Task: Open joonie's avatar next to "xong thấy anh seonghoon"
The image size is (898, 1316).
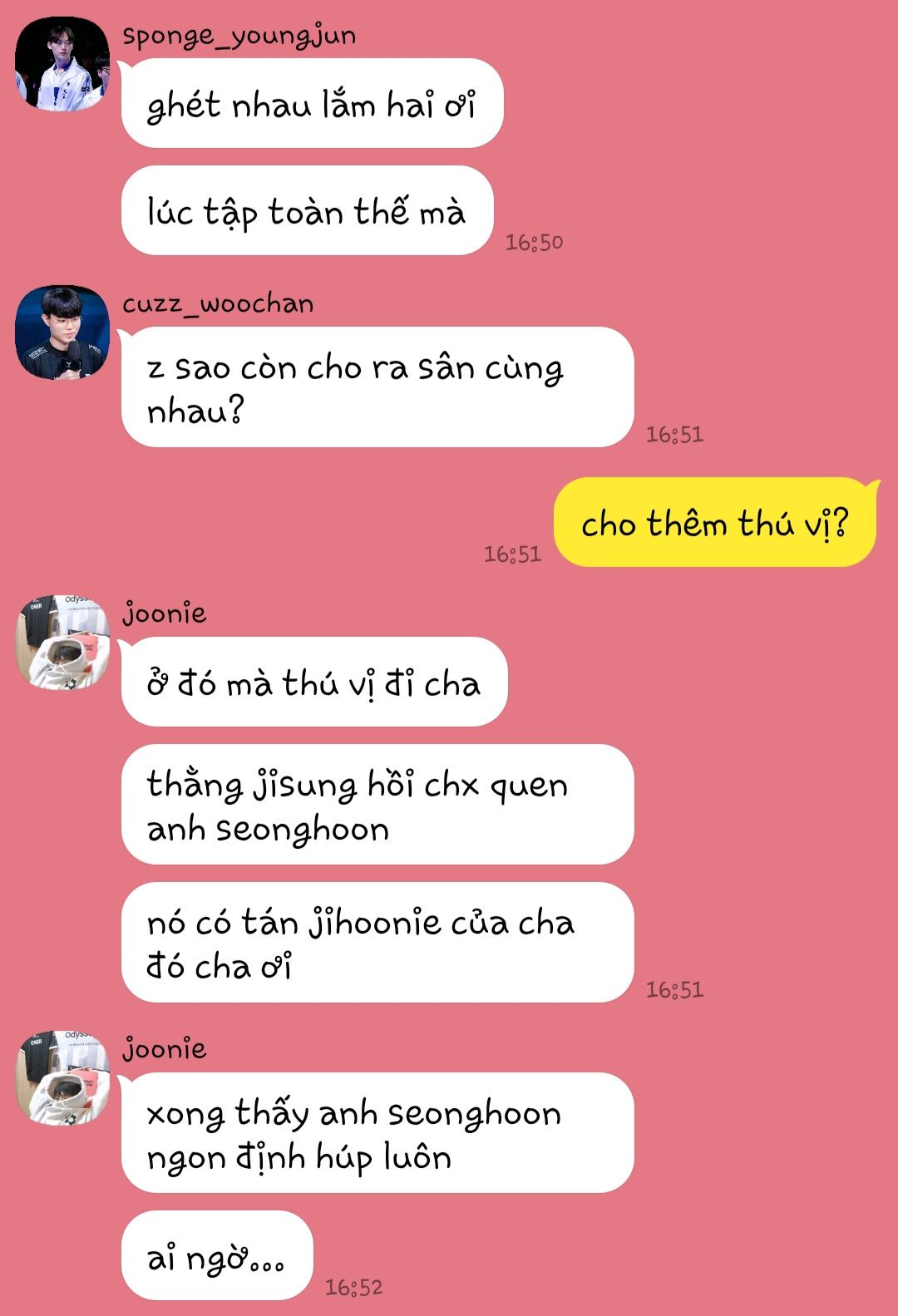Action: (63, 1077)
